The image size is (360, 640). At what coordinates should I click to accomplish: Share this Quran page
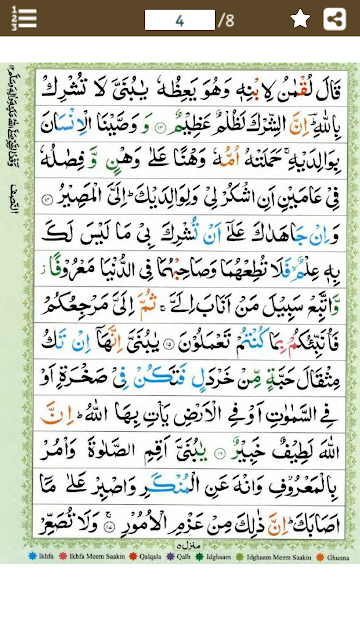point(335,19)
